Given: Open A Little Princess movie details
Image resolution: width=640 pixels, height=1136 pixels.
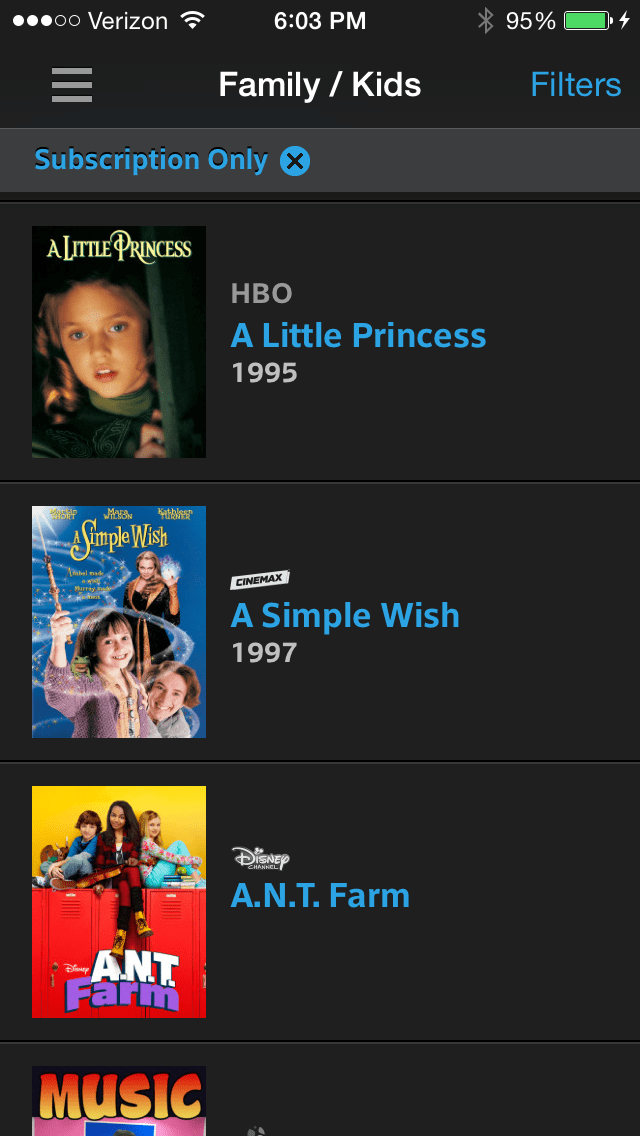Looking at the screenshot, I should (x=358, y=336).
